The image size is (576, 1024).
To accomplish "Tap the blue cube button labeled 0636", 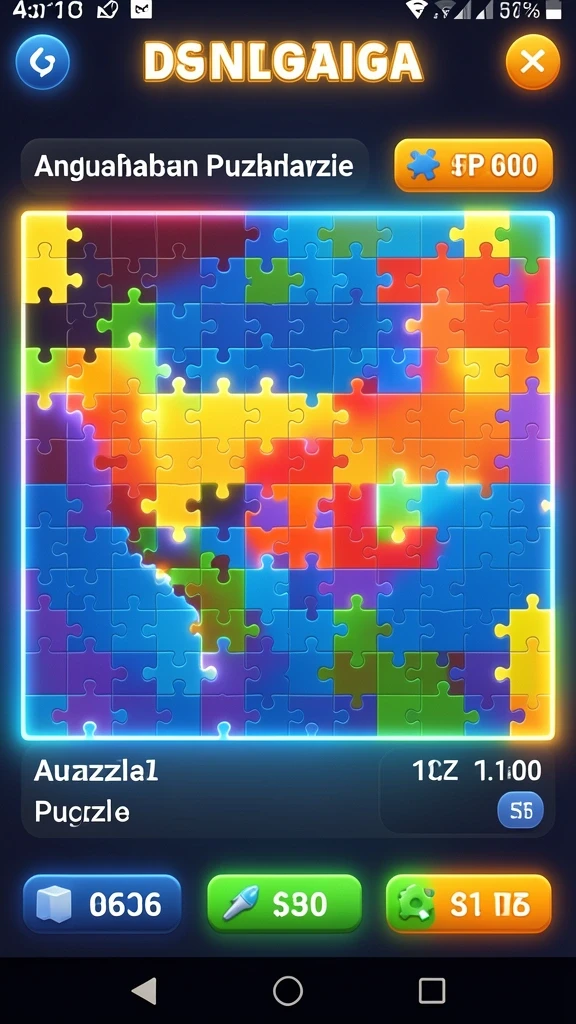I will [102, 904].
